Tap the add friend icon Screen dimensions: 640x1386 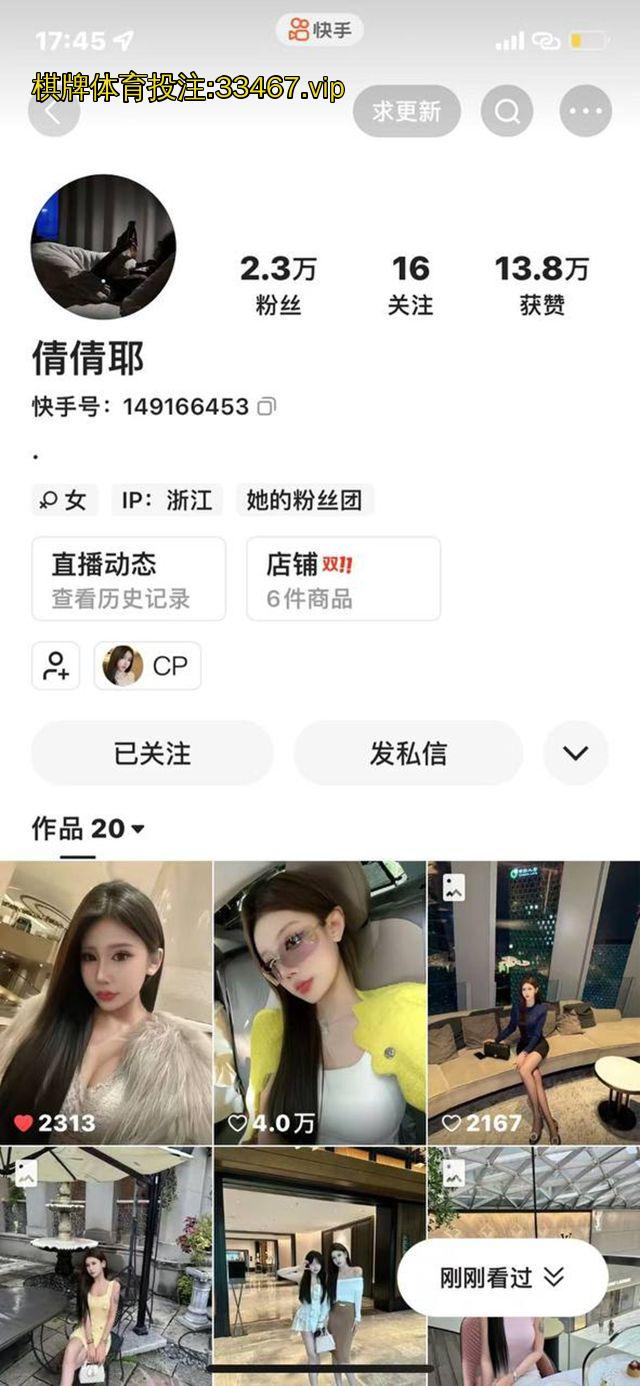[x=56, y=666]
